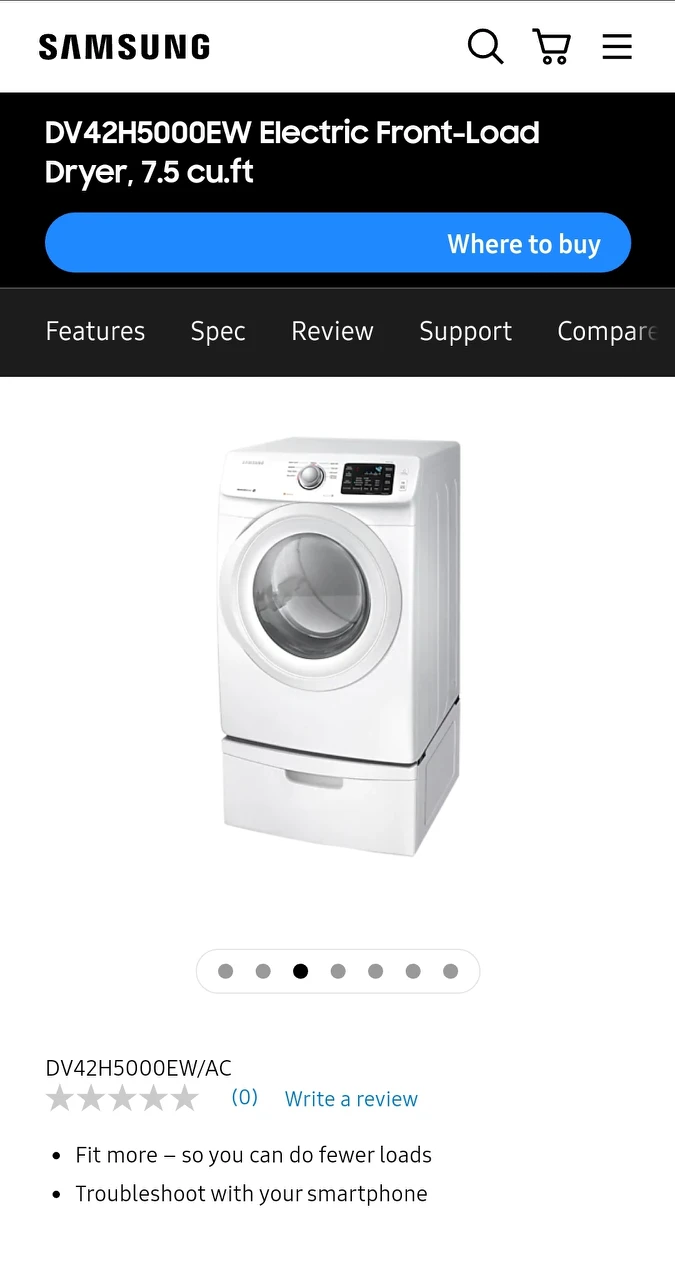Select the first image indicator dot

point(226,971)
